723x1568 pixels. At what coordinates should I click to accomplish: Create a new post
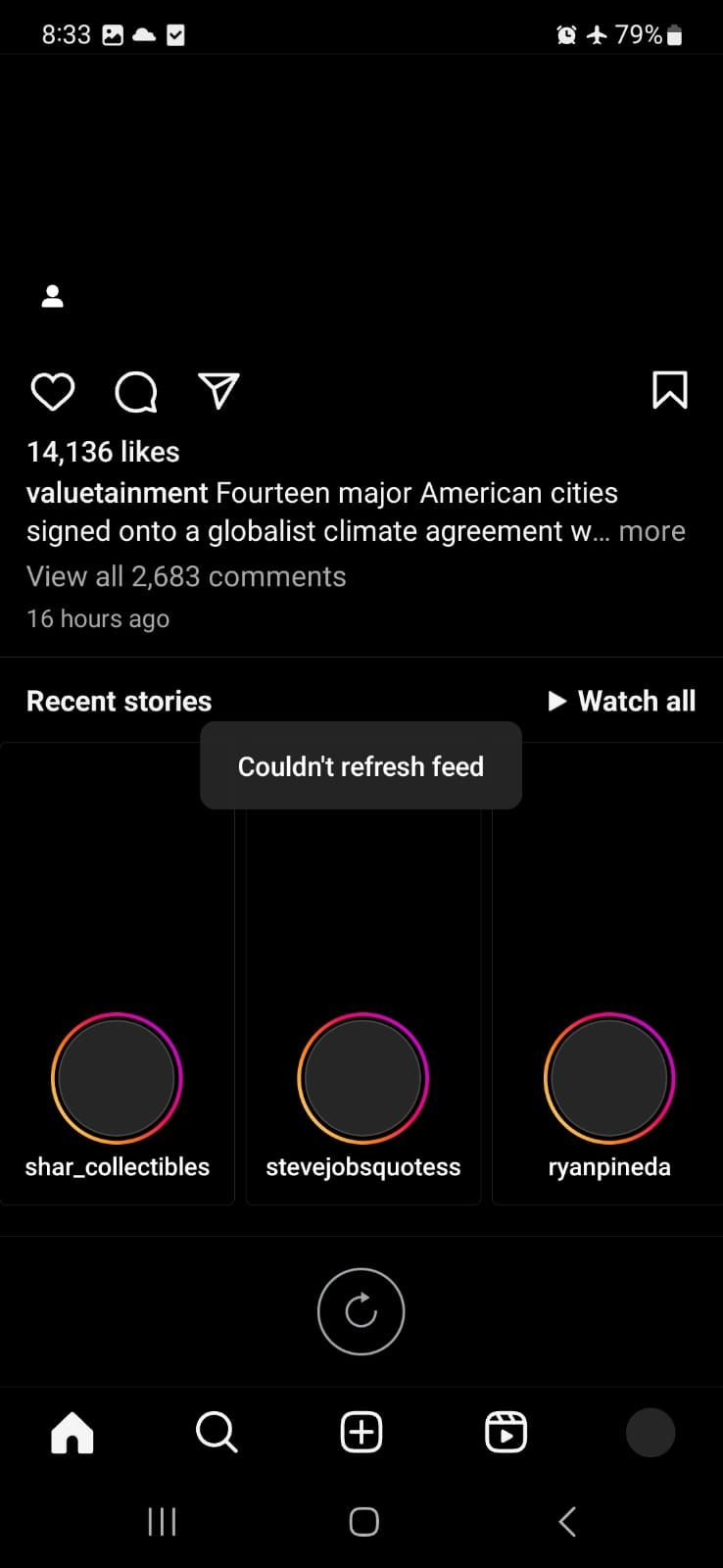(361, 1433)
